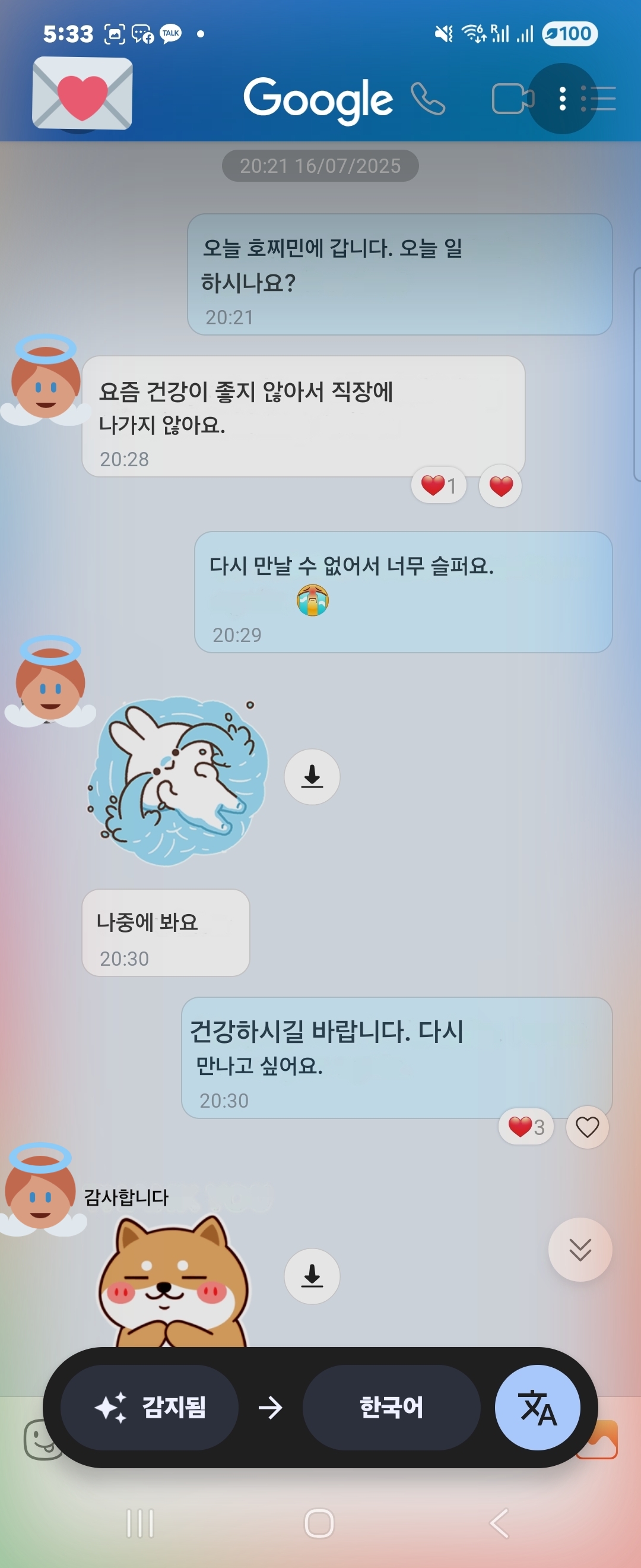React with heart to 건강하시길 바랍니다 message
Screen dimensions: 641x1568
[587, 1127]
